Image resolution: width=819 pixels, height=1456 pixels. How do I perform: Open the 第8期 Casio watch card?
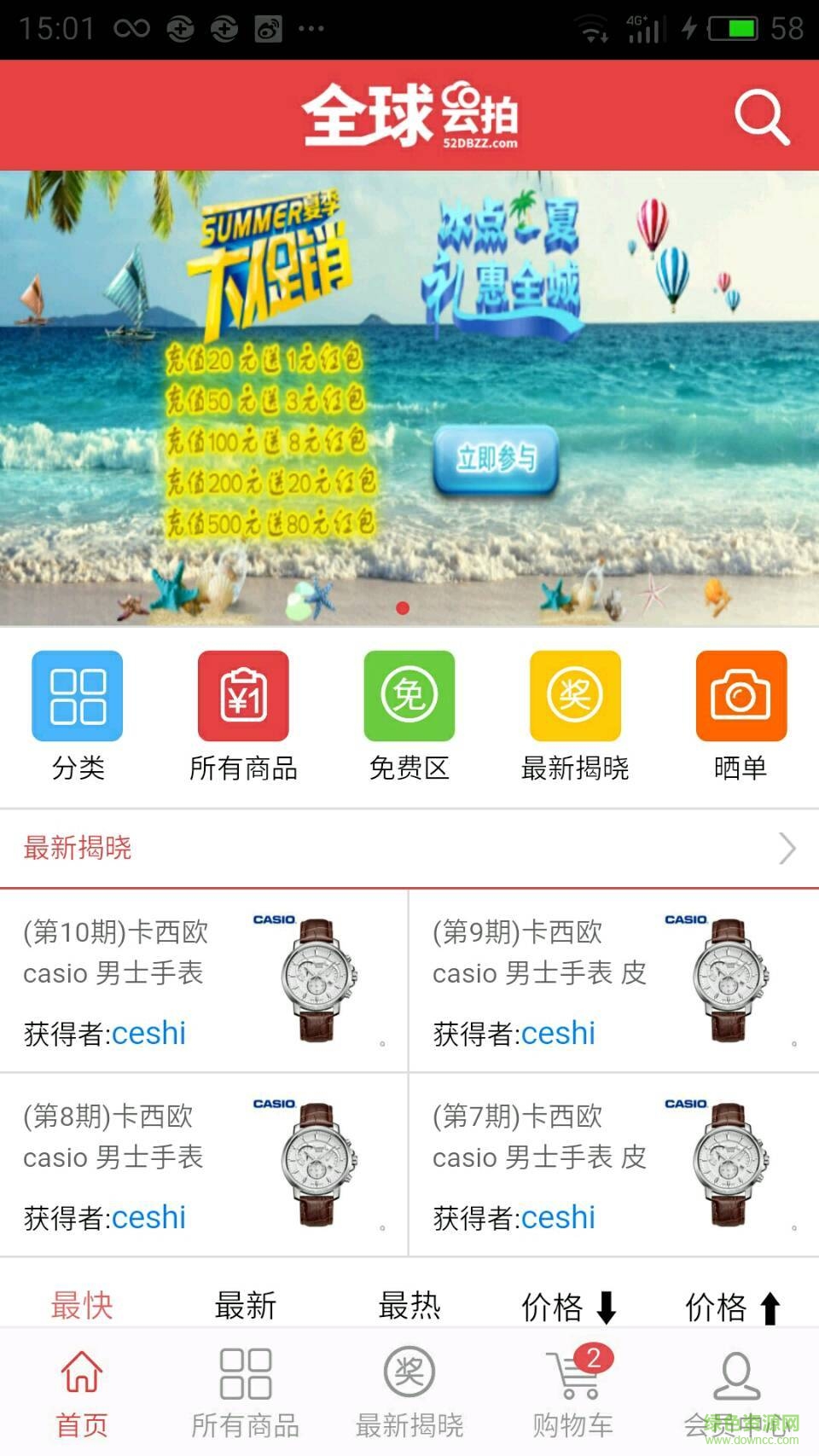pyautogui.click(x=203, y=1165)
